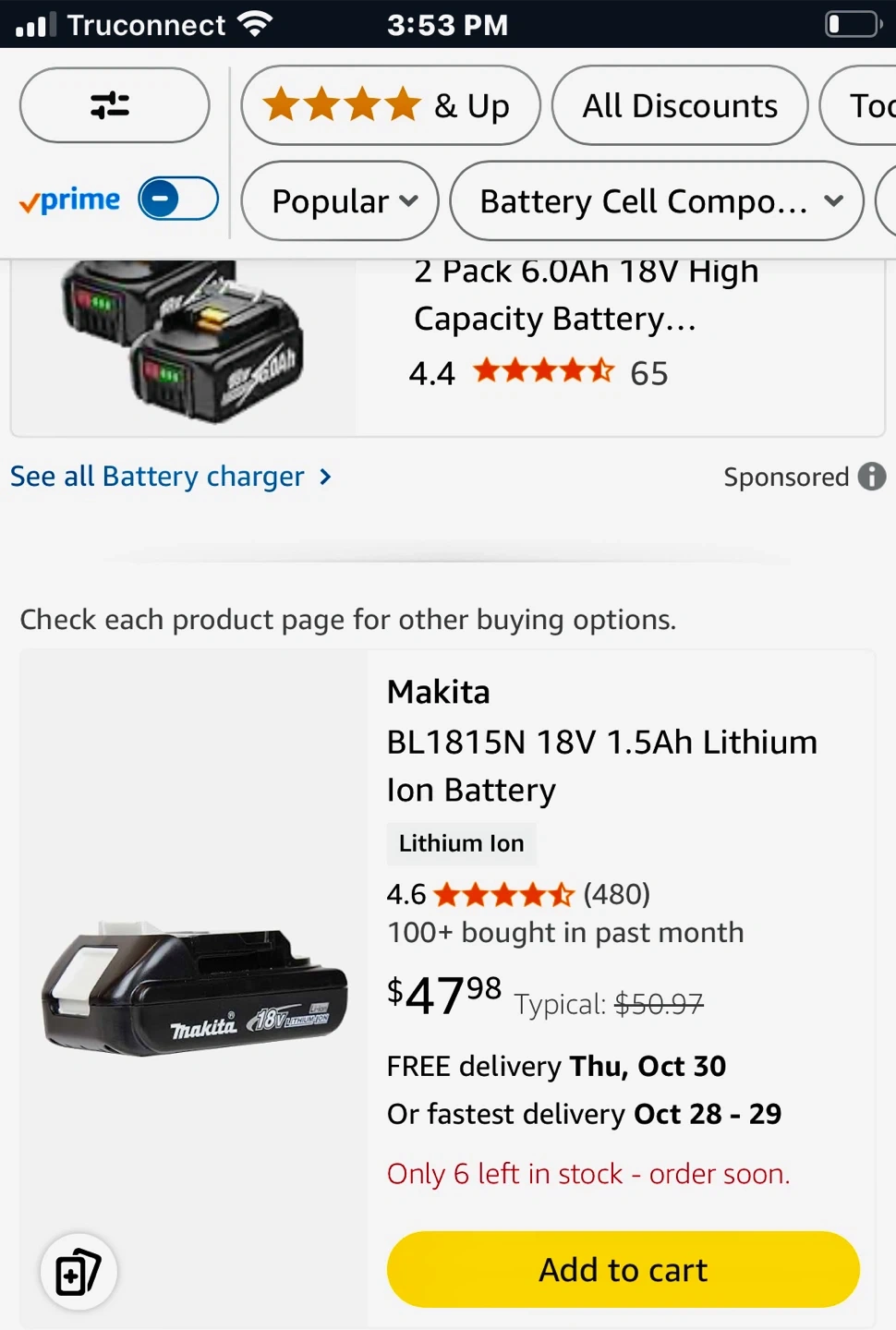Image resolution: width=896 pixels, height=1330 pixels.
Task: Toggle the Prime filter switch
Action: pyautogui.click(x=178, y=199)
